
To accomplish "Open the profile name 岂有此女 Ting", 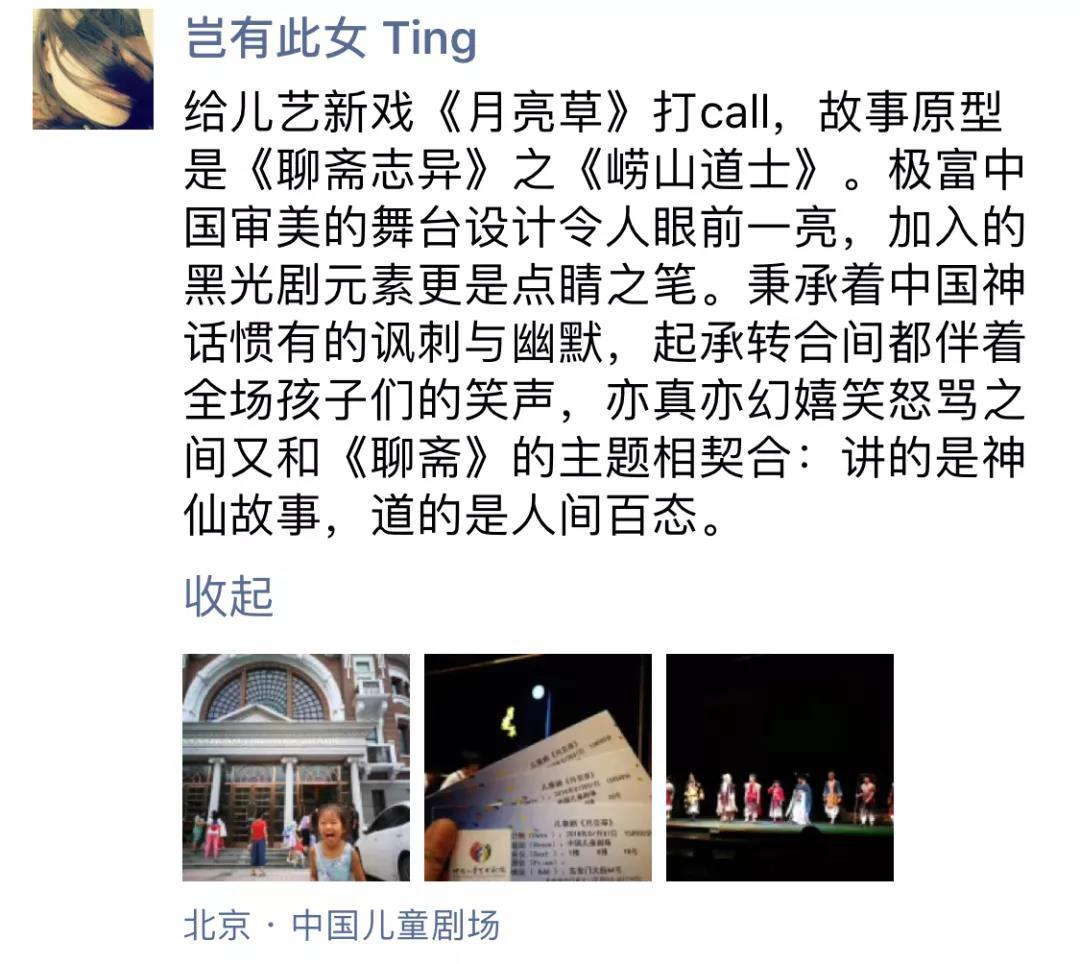I will pyautogui.click(x=331, y=39).
